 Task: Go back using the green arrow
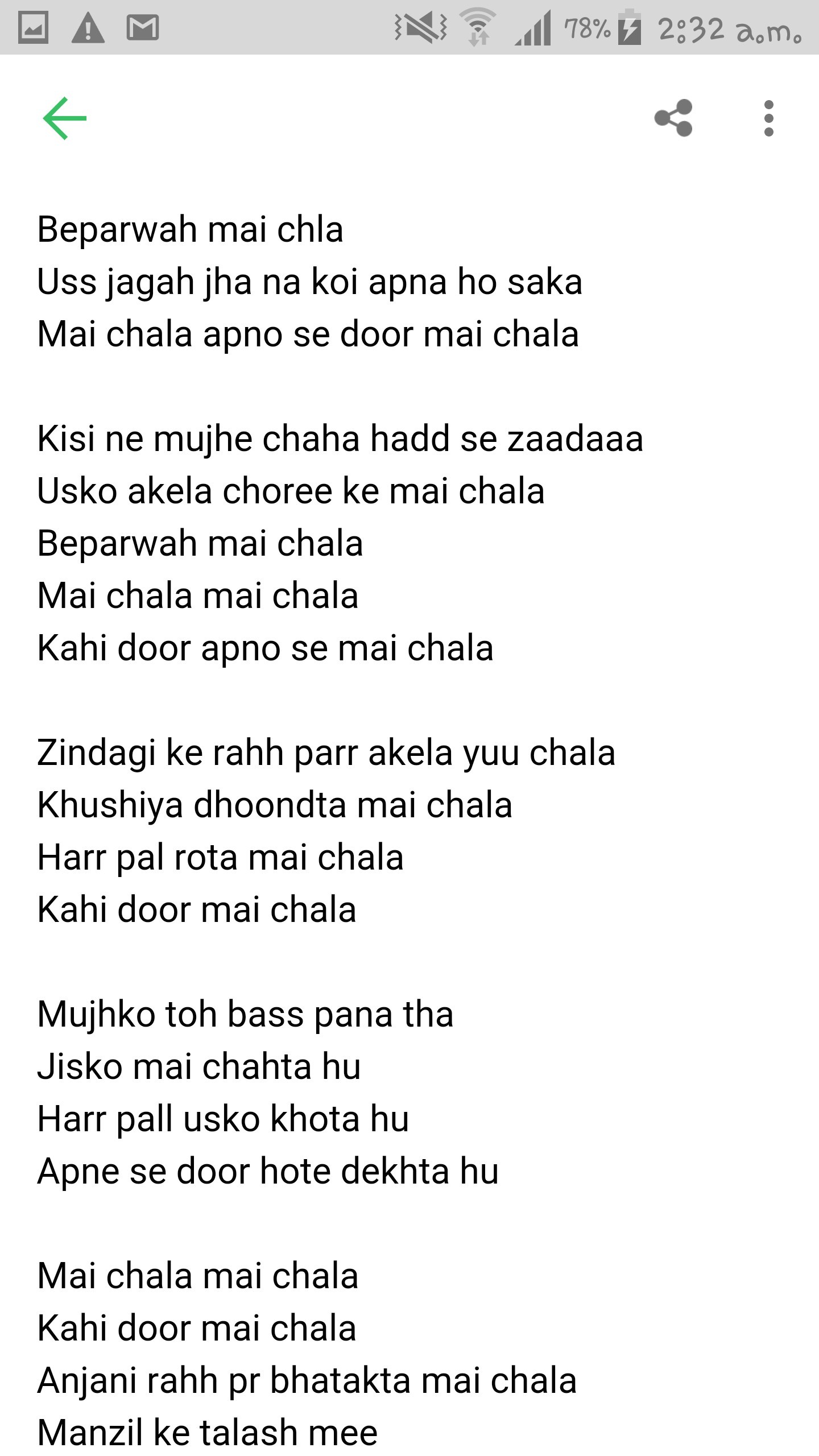64,118
